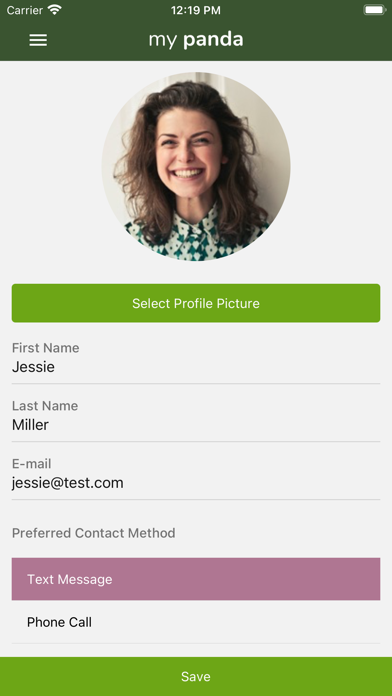Image resolution: width=392 pixels, height=696 pixels.
Task: Edit the Last Name field
Action: [x=196, y=425]
